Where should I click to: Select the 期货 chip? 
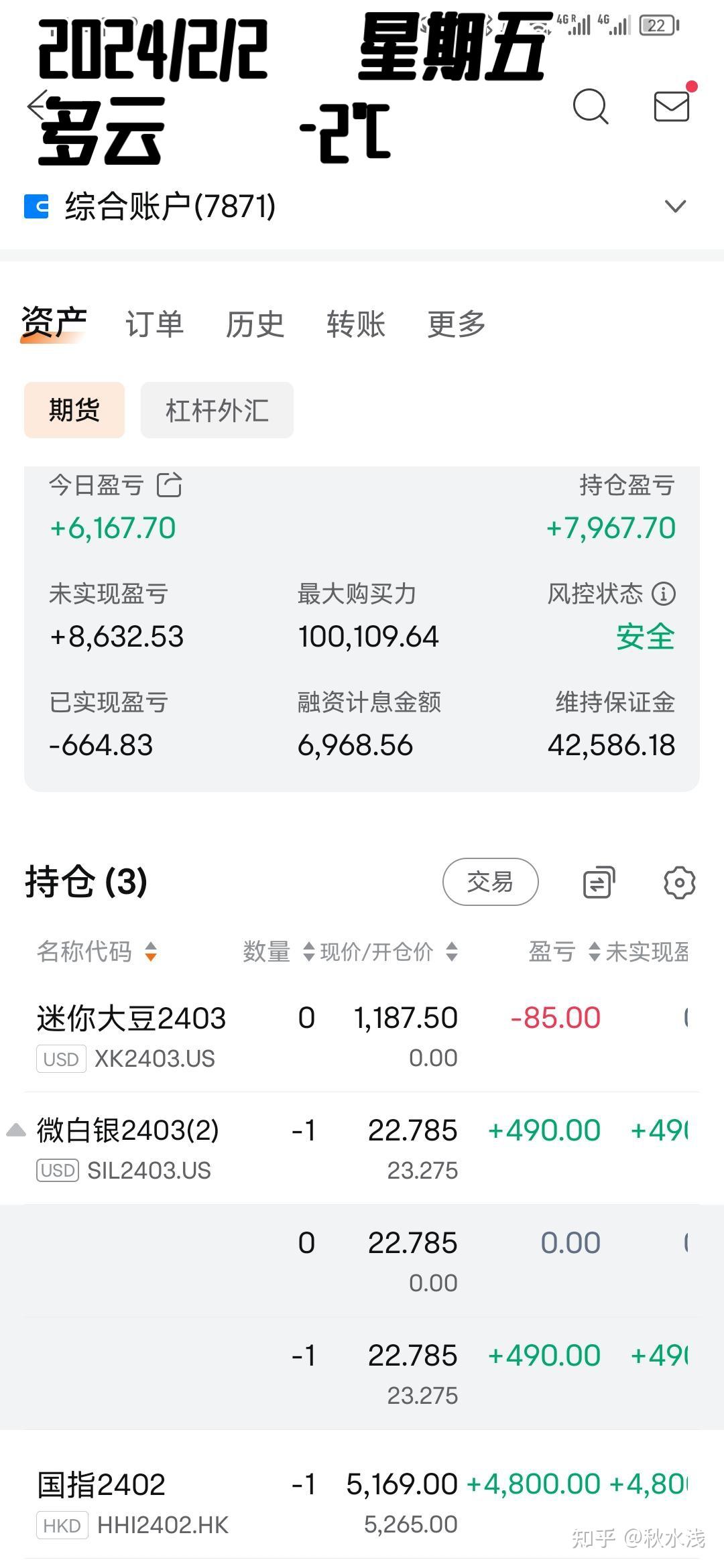click(x=74, y=410)
